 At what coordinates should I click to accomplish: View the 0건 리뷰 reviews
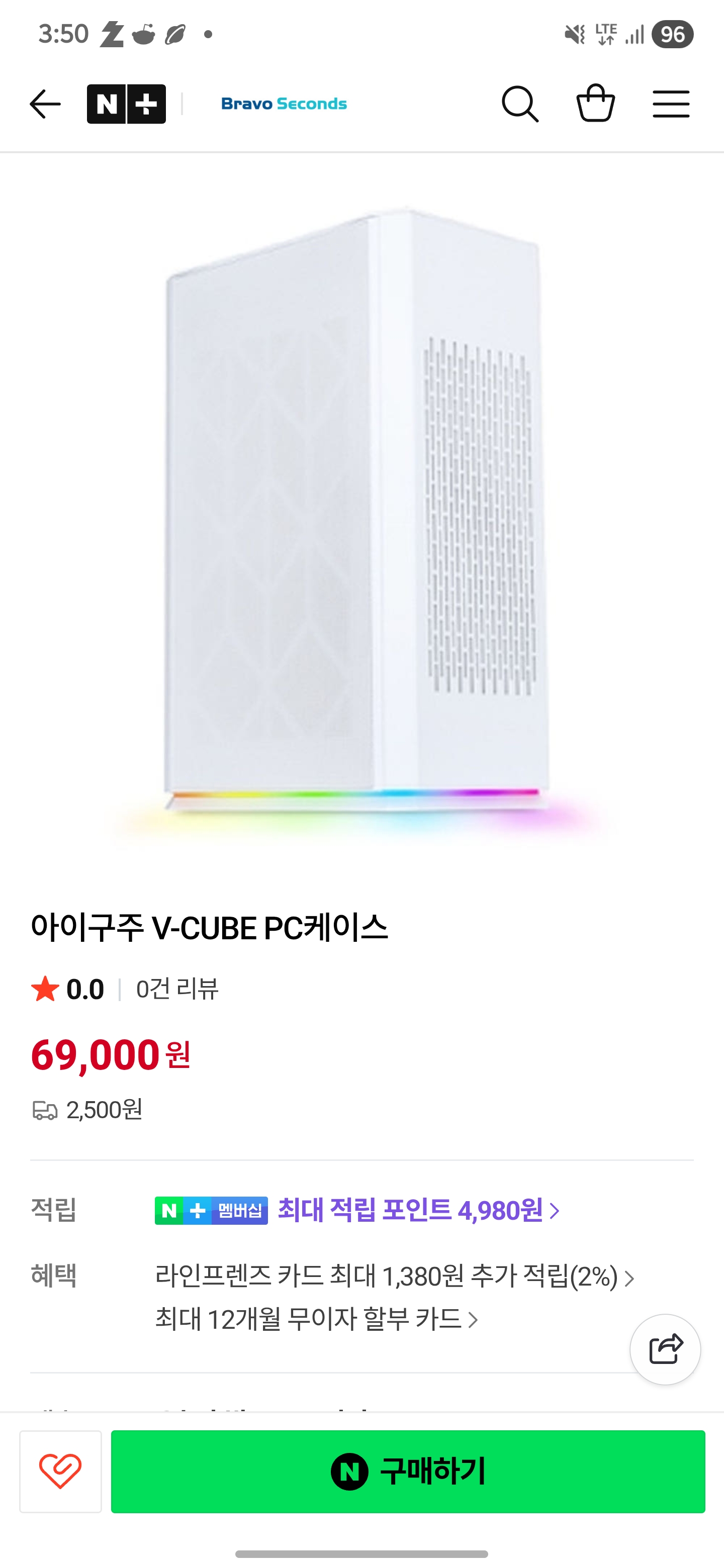tap(176, 989)
